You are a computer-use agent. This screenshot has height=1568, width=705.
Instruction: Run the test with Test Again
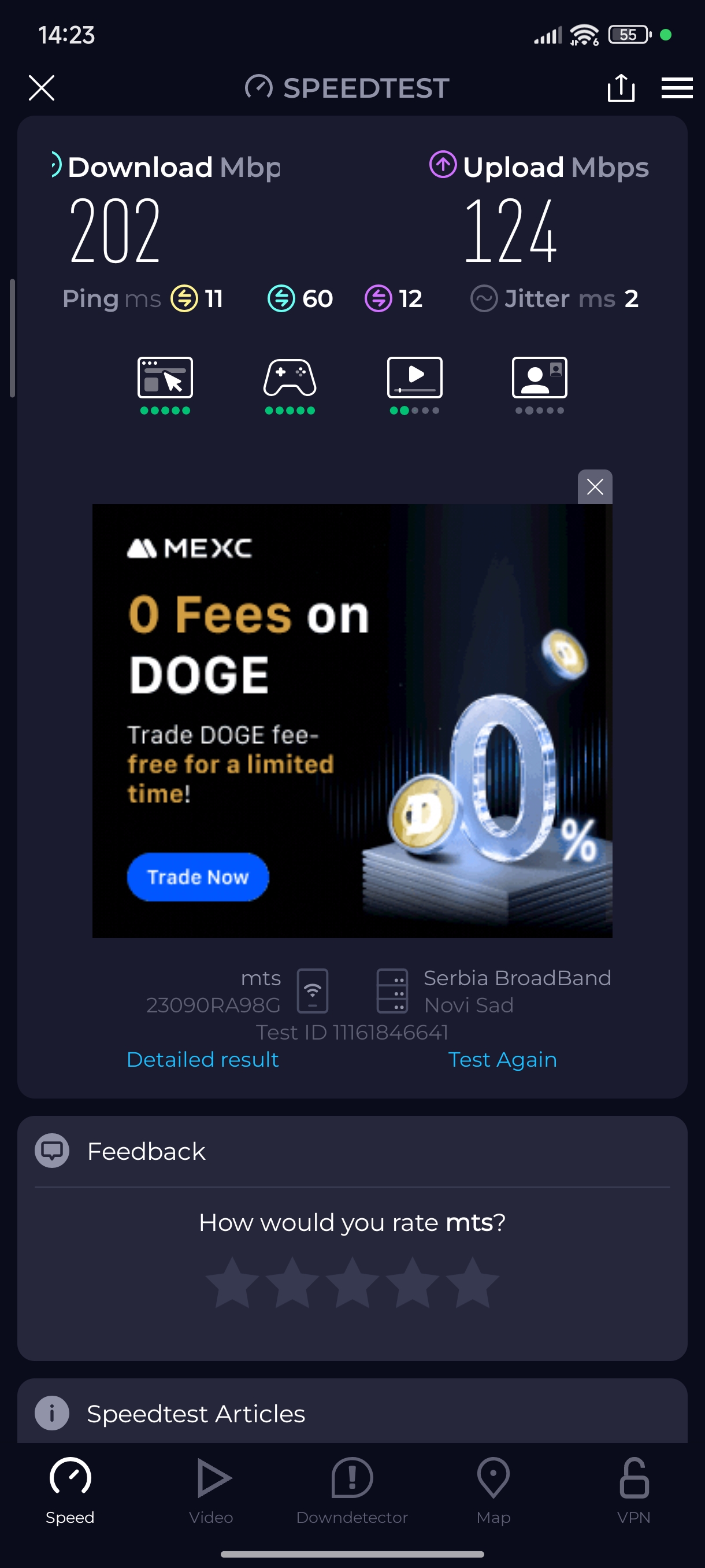coord(502,1060)
